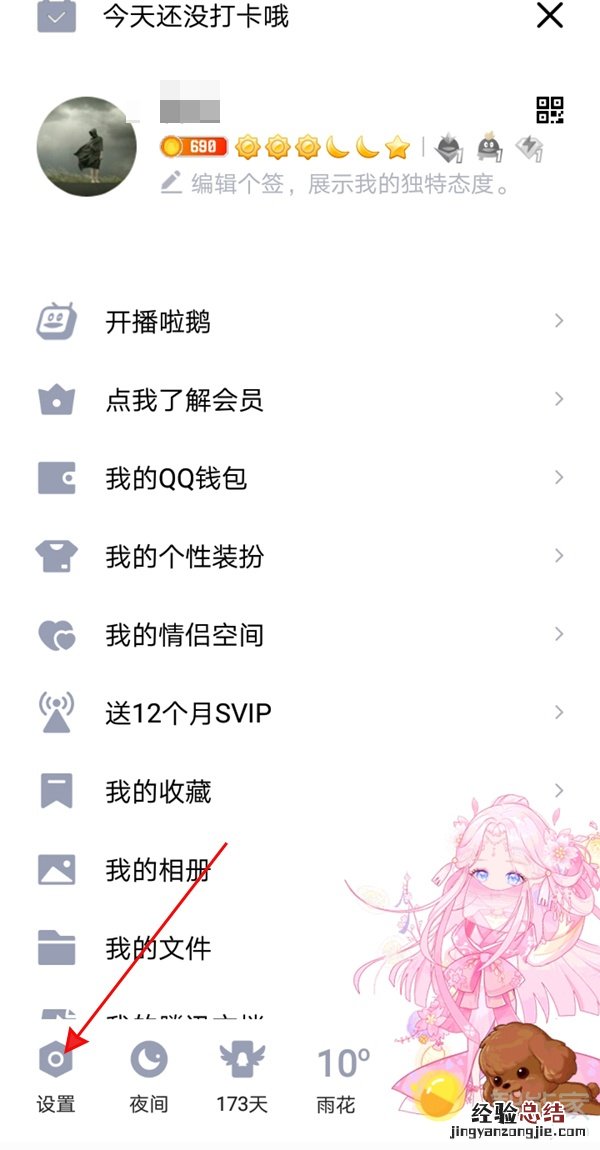The height and width of the screenshot is (1150, 600).
Task: Tap the profile avatar
Action: [87, 147]
